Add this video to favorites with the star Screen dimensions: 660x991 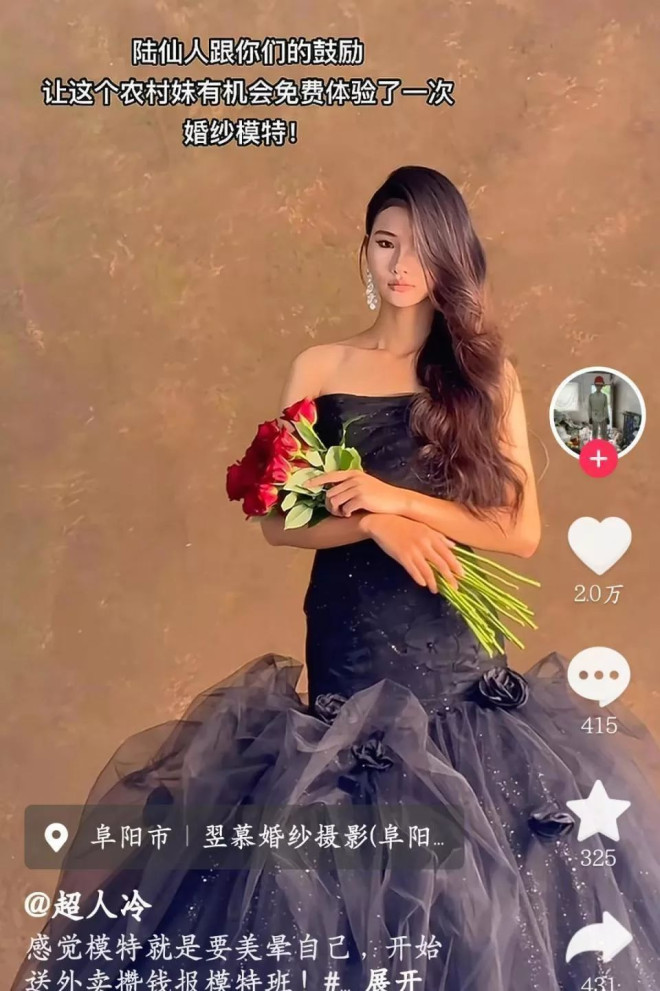[599, 811]
